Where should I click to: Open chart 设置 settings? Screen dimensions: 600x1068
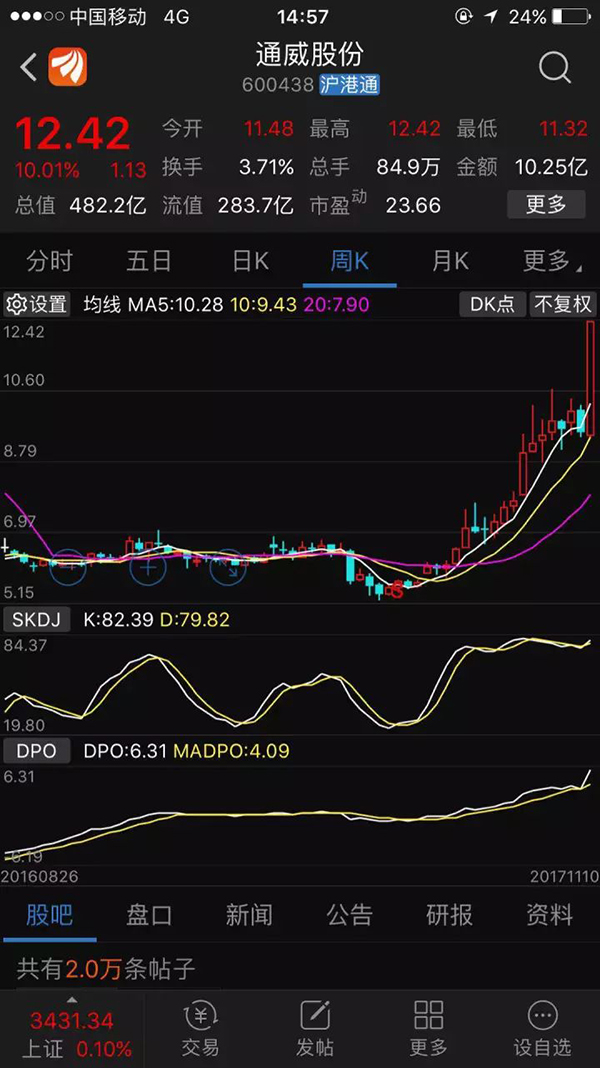(37, 304)
